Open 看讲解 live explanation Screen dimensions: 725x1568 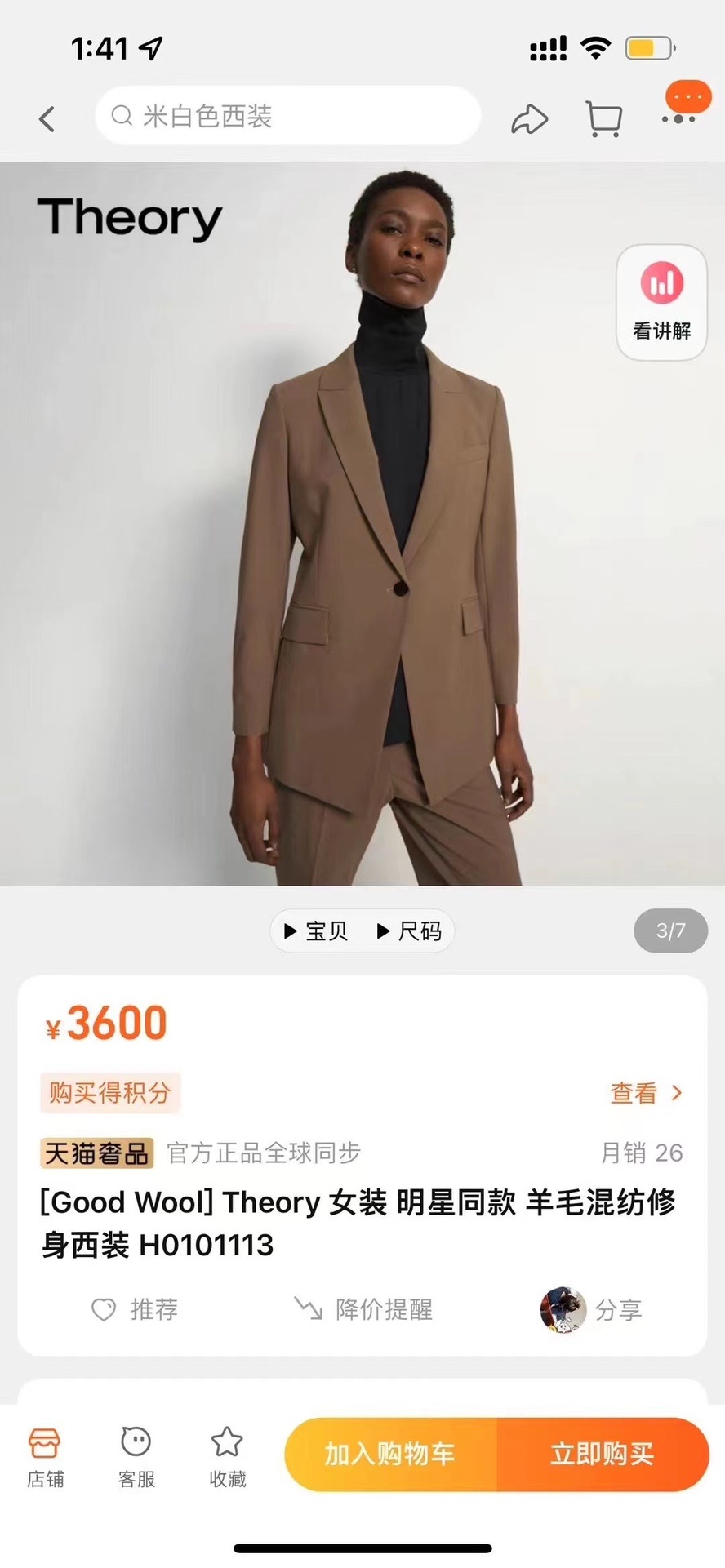[661, 302]
